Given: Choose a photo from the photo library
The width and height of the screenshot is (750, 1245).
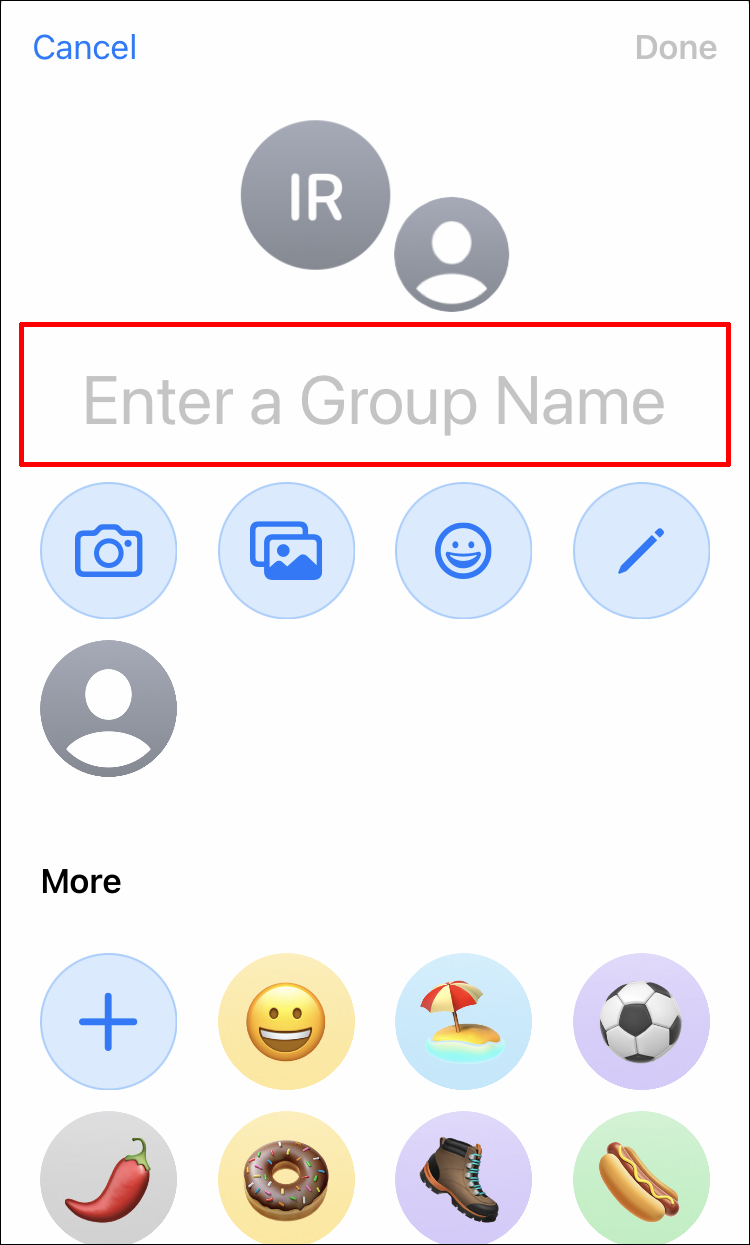Looking at the screenshot, I should (286, 550).
